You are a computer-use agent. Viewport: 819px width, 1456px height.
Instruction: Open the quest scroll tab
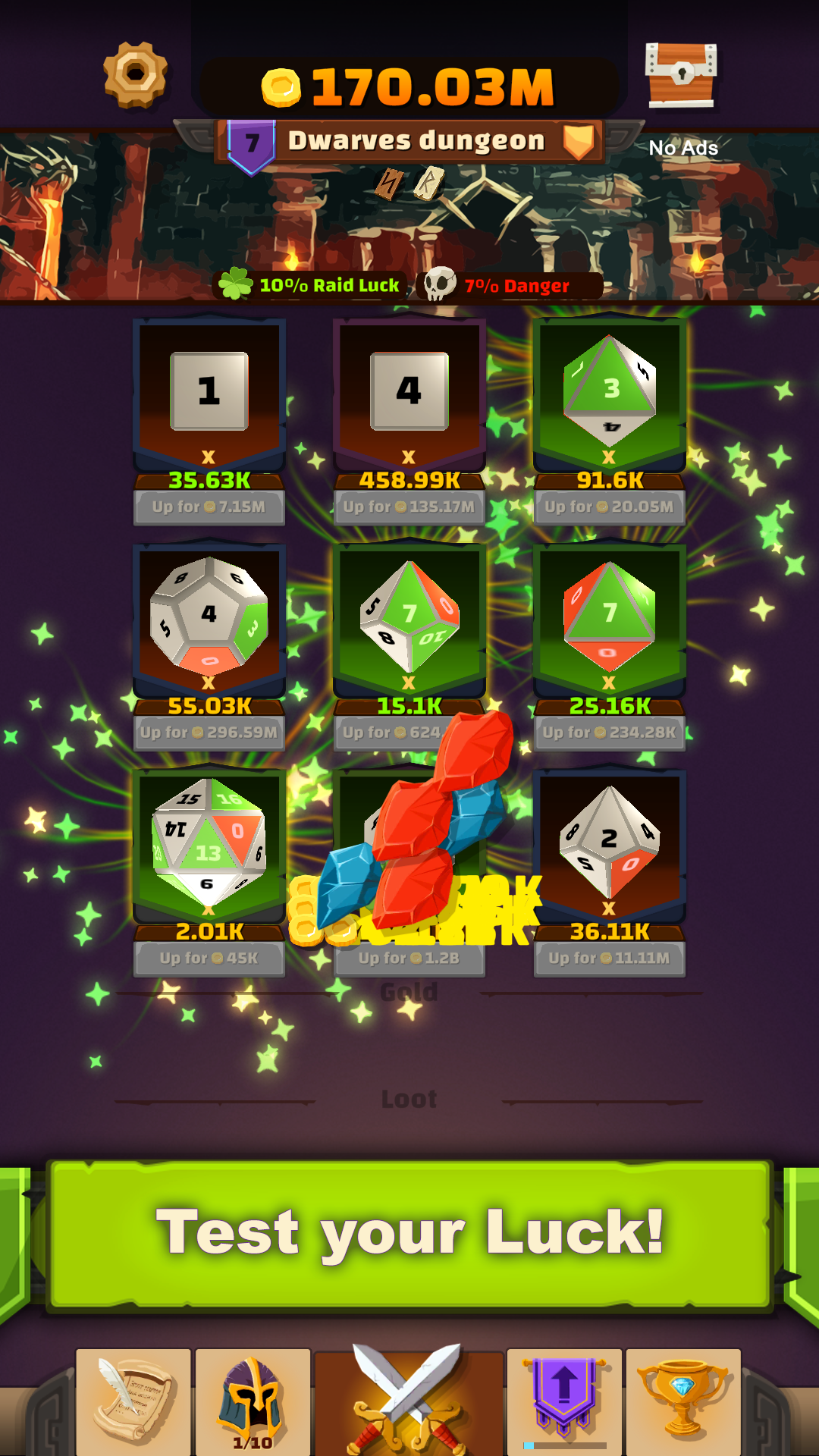pyautogui.click(x=133, y=1401)
